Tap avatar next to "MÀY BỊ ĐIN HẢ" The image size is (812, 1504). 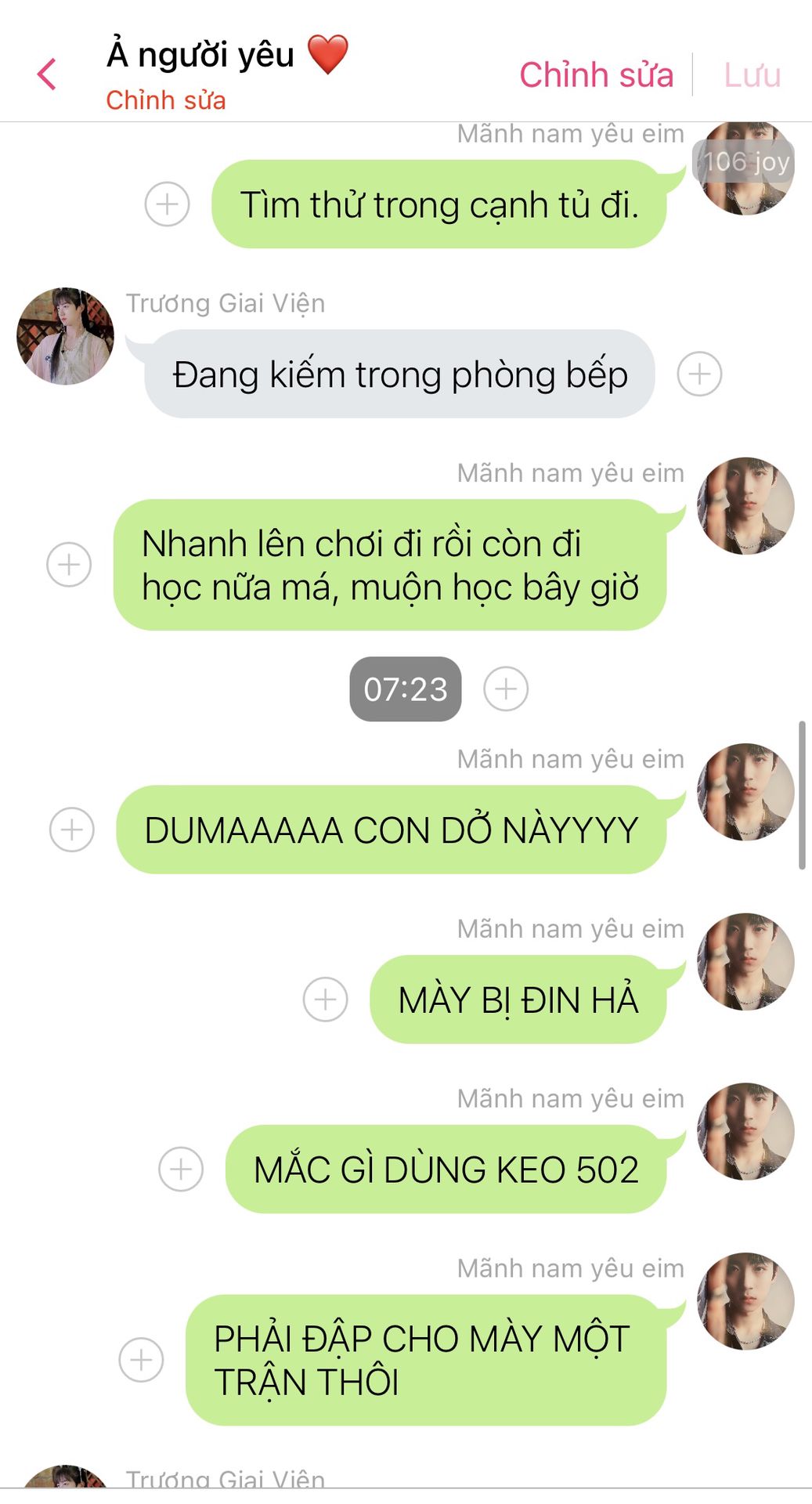[x=745, y=962]
